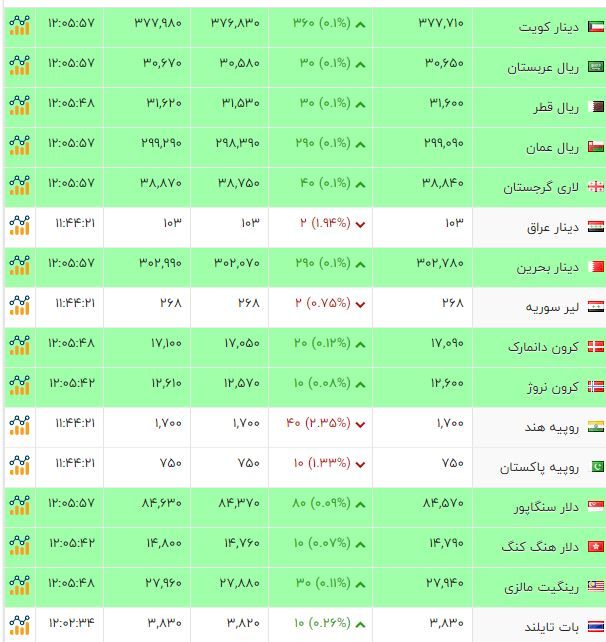Show the دلار سنگاپور chart
Image resolution: width=606 pixels, height=642 pixels.
18,504
